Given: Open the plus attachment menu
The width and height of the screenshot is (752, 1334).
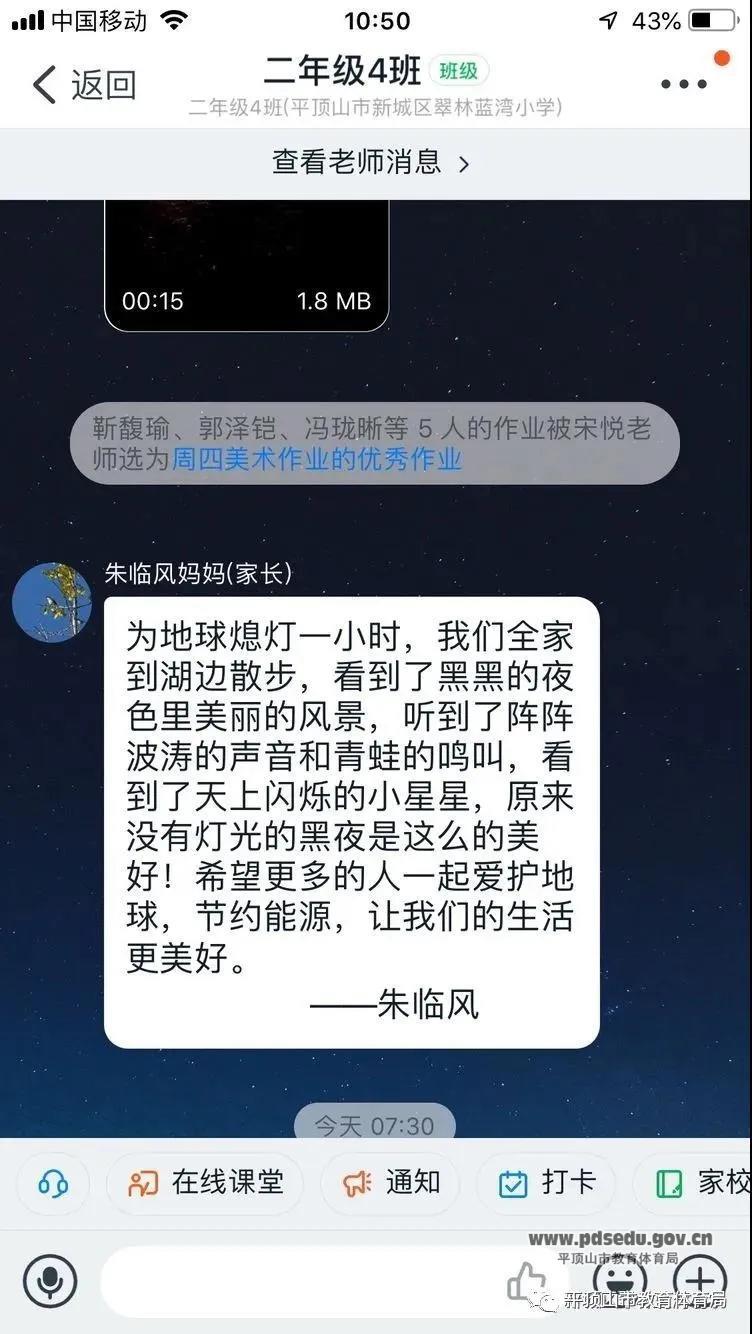Looking at the screenshot, I should (x=699, y=1280).
